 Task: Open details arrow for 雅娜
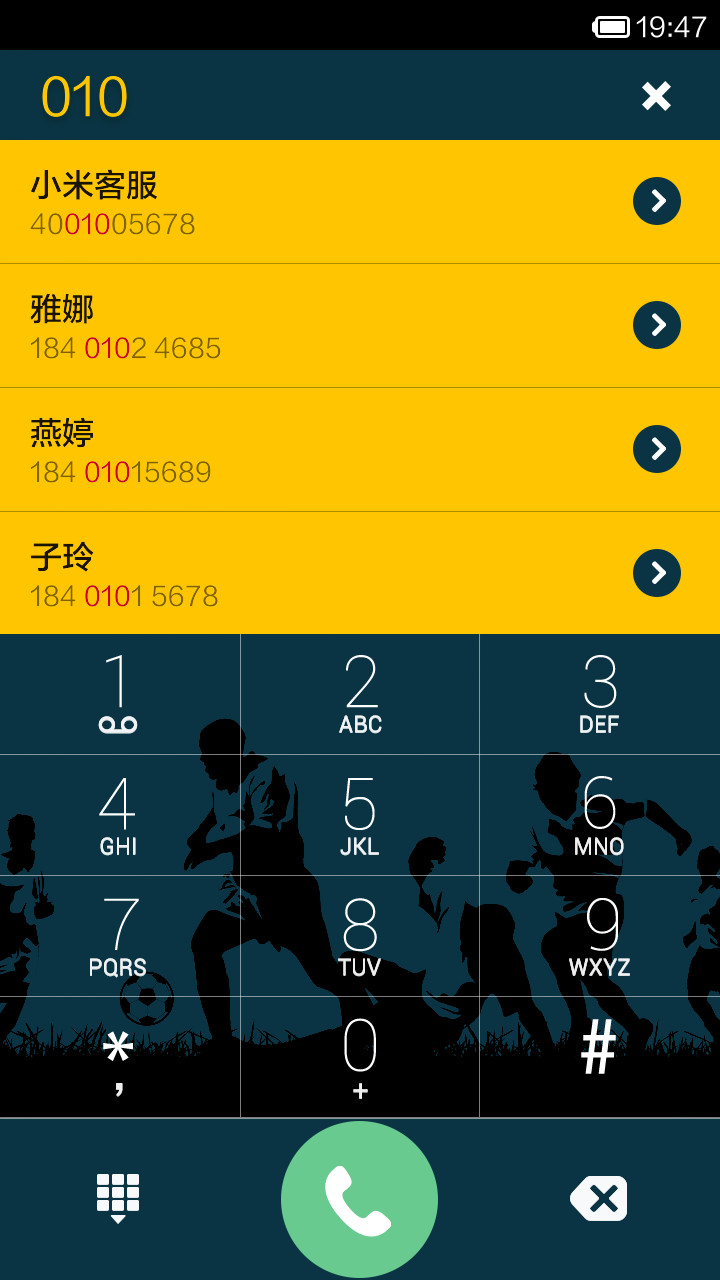pos(657,325)
